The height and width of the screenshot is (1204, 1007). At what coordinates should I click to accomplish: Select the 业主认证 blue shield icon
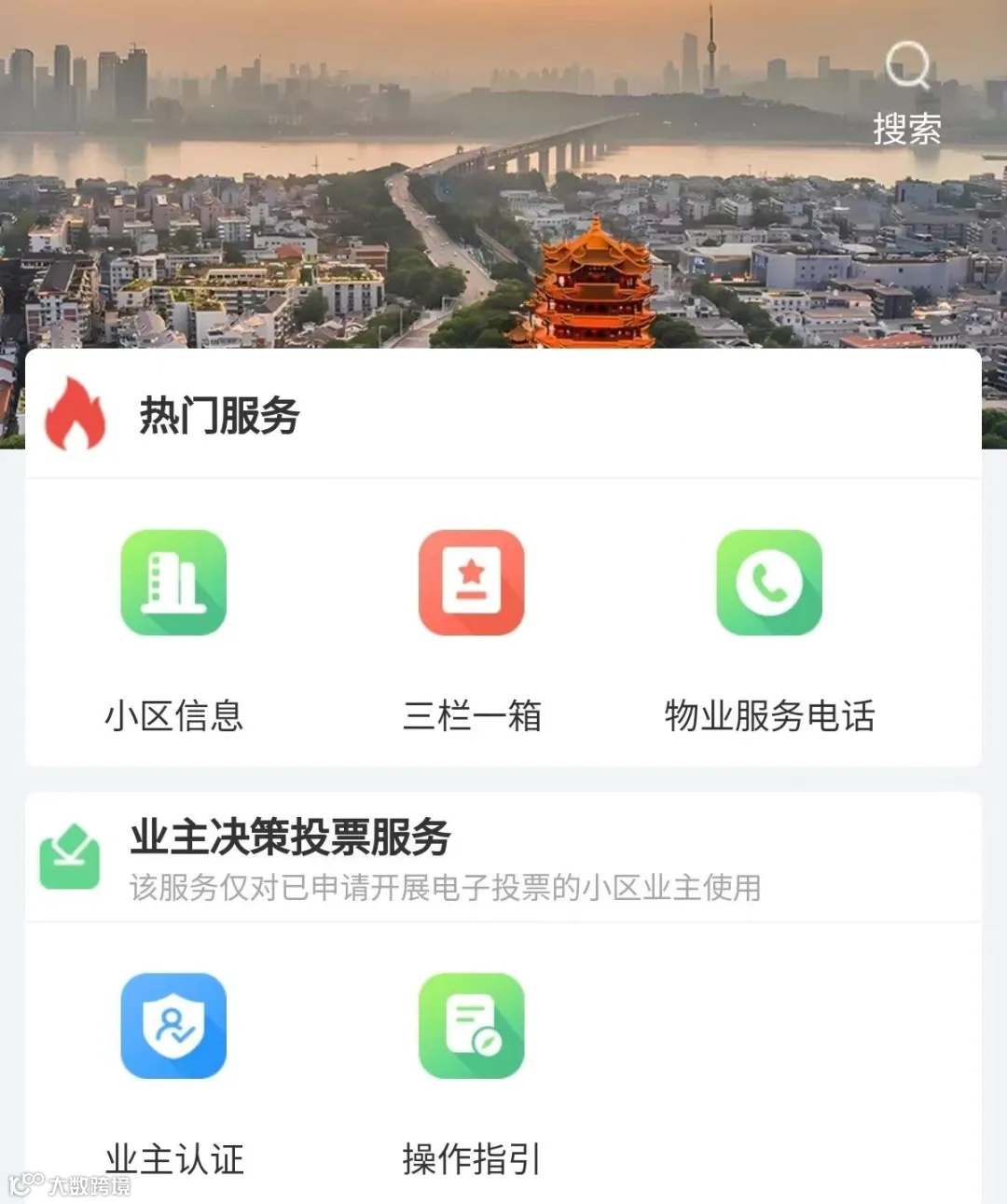point(173,1024)
